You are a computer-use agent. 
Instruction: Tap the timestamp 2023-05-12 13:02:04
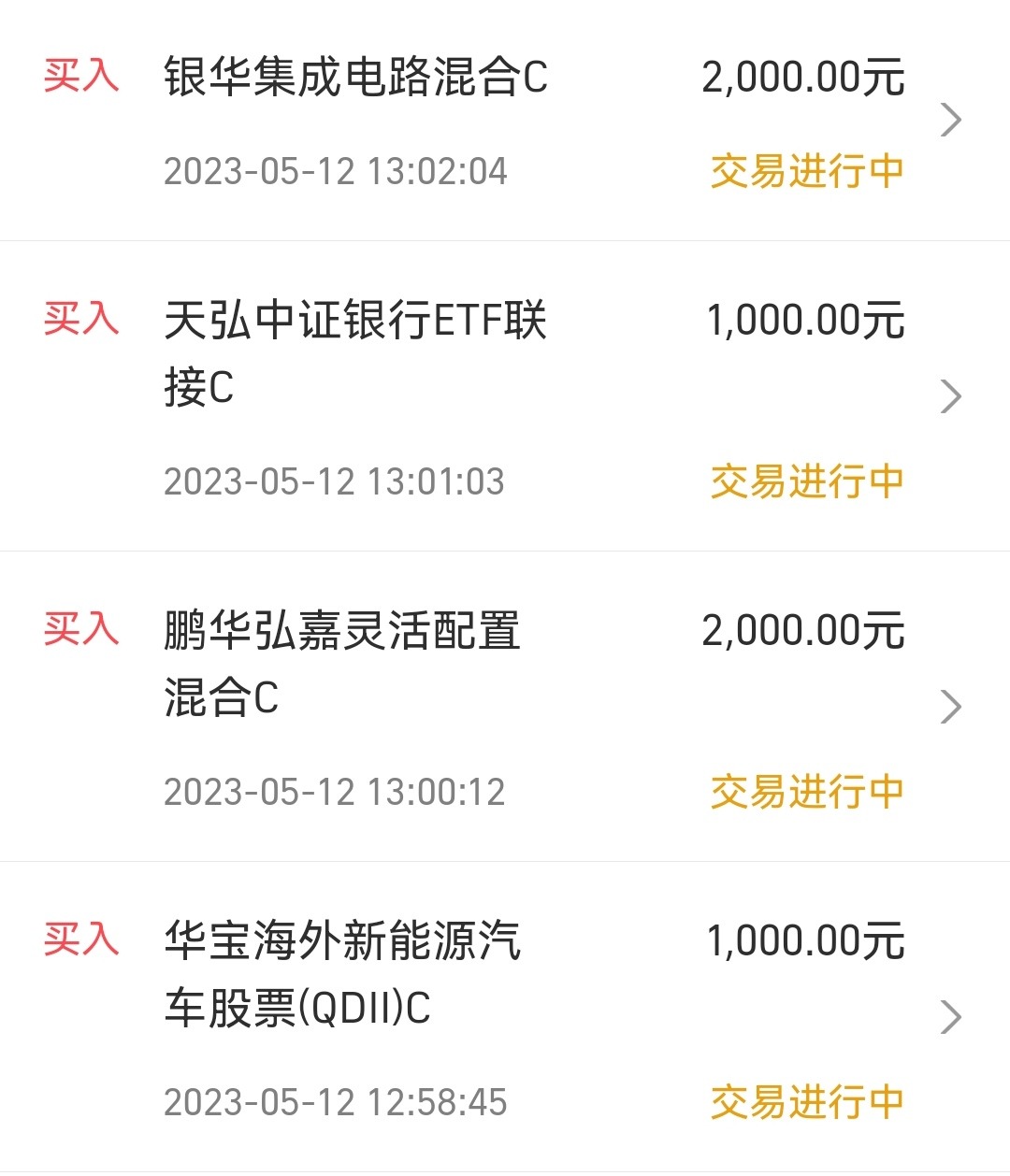pyautogui.click(x=335, y=171)
